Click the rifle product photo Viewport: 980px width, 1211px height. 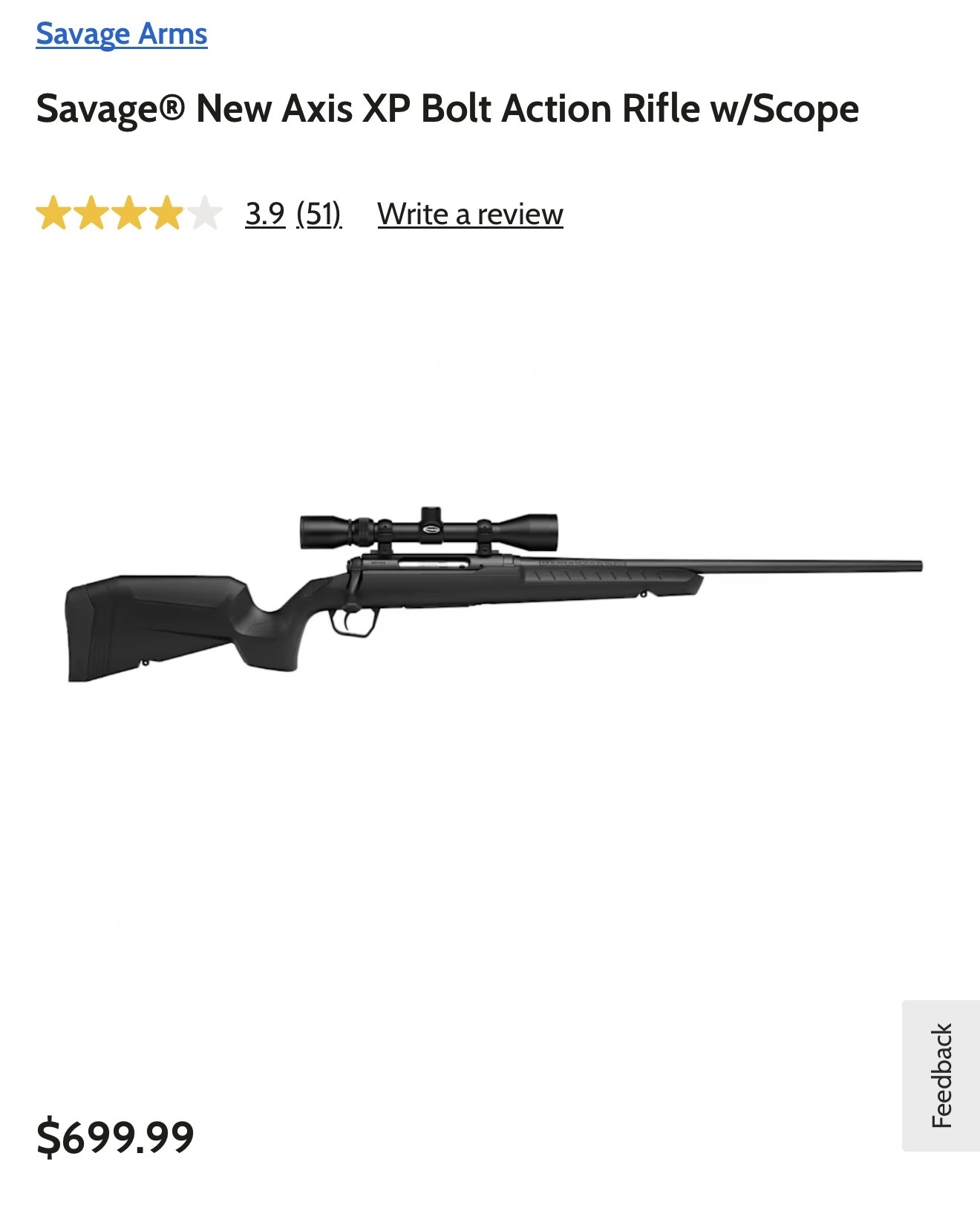[x=490, y=594]
